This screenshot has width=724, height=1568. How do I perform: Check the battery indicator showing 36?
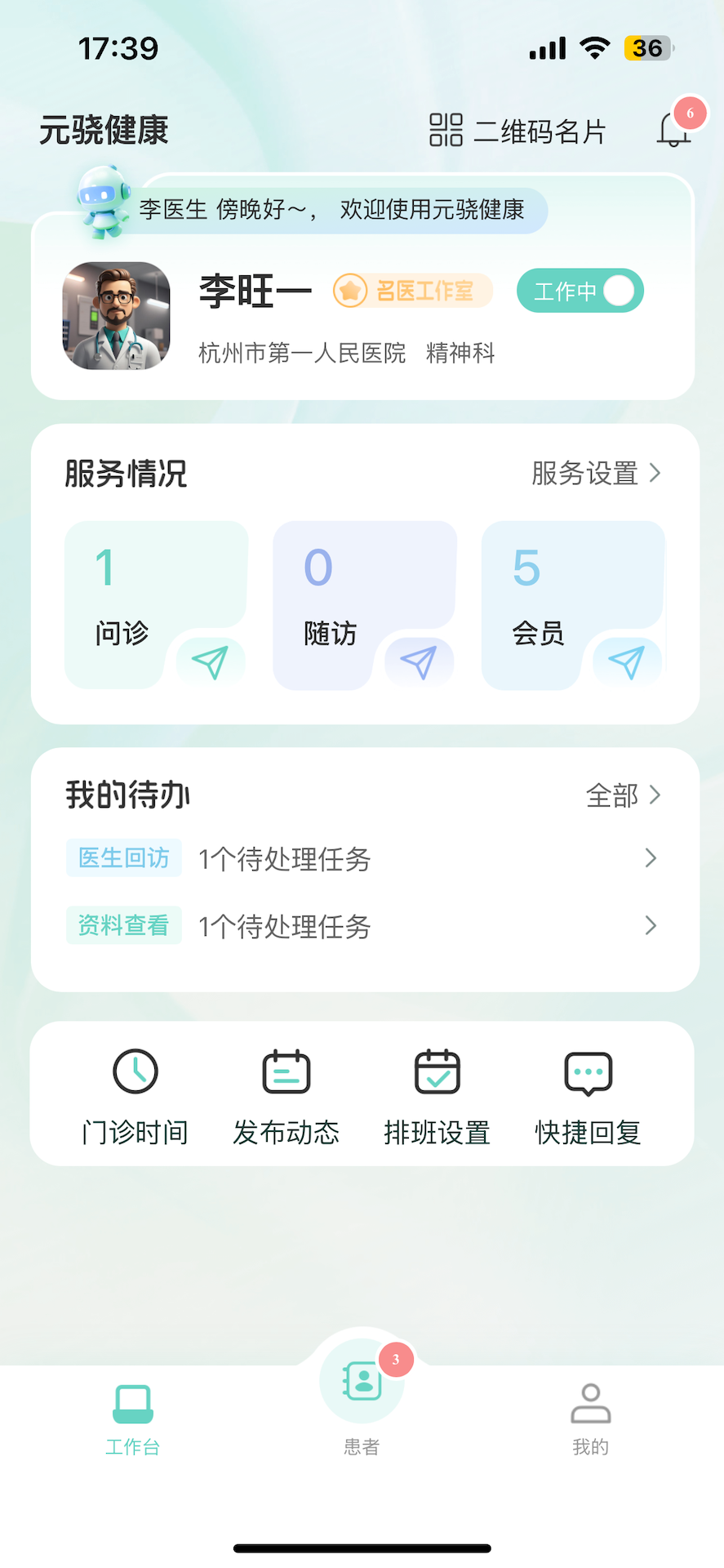pos(647,48)
